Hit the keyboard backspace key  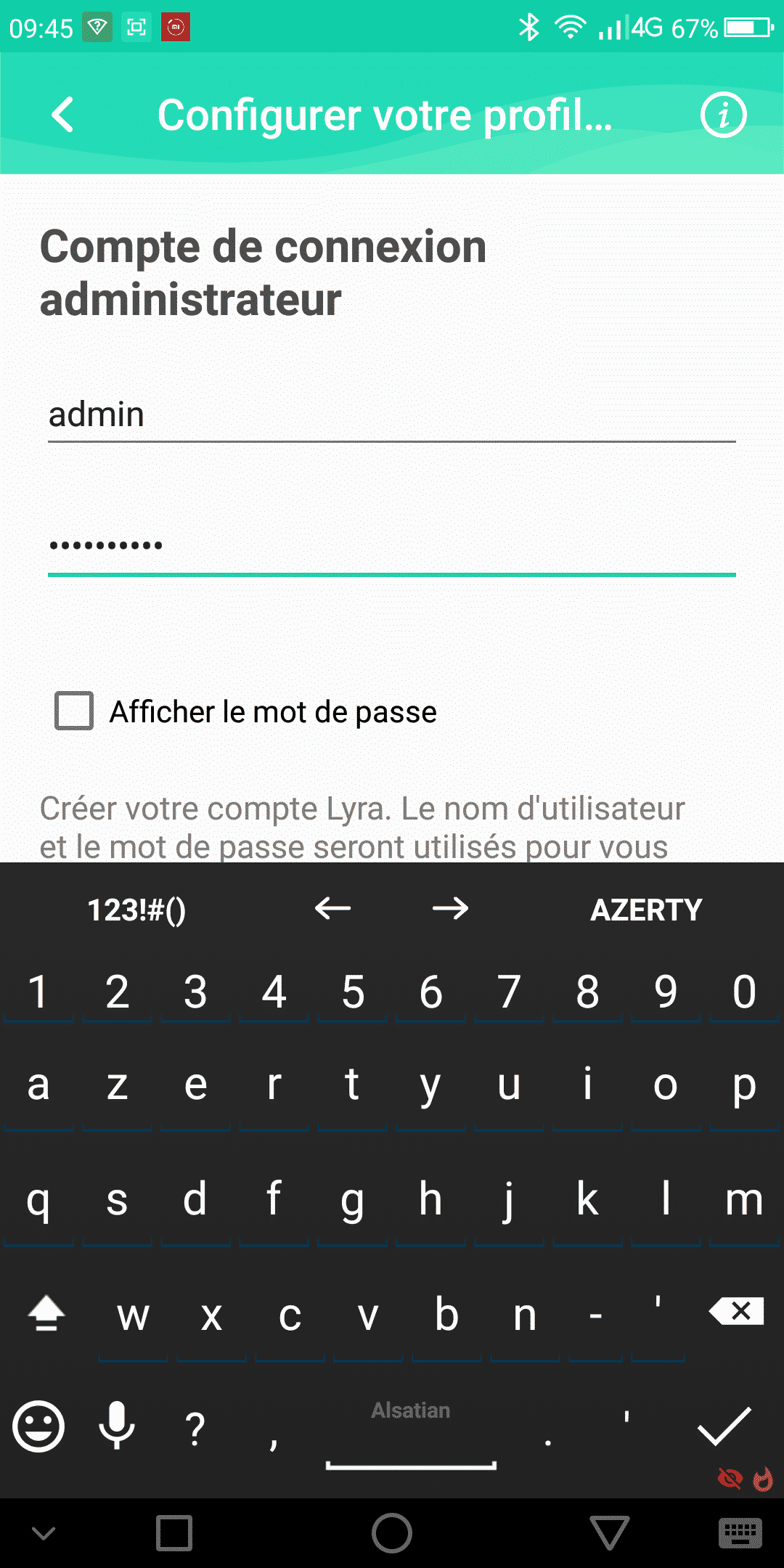(738, 1312)
